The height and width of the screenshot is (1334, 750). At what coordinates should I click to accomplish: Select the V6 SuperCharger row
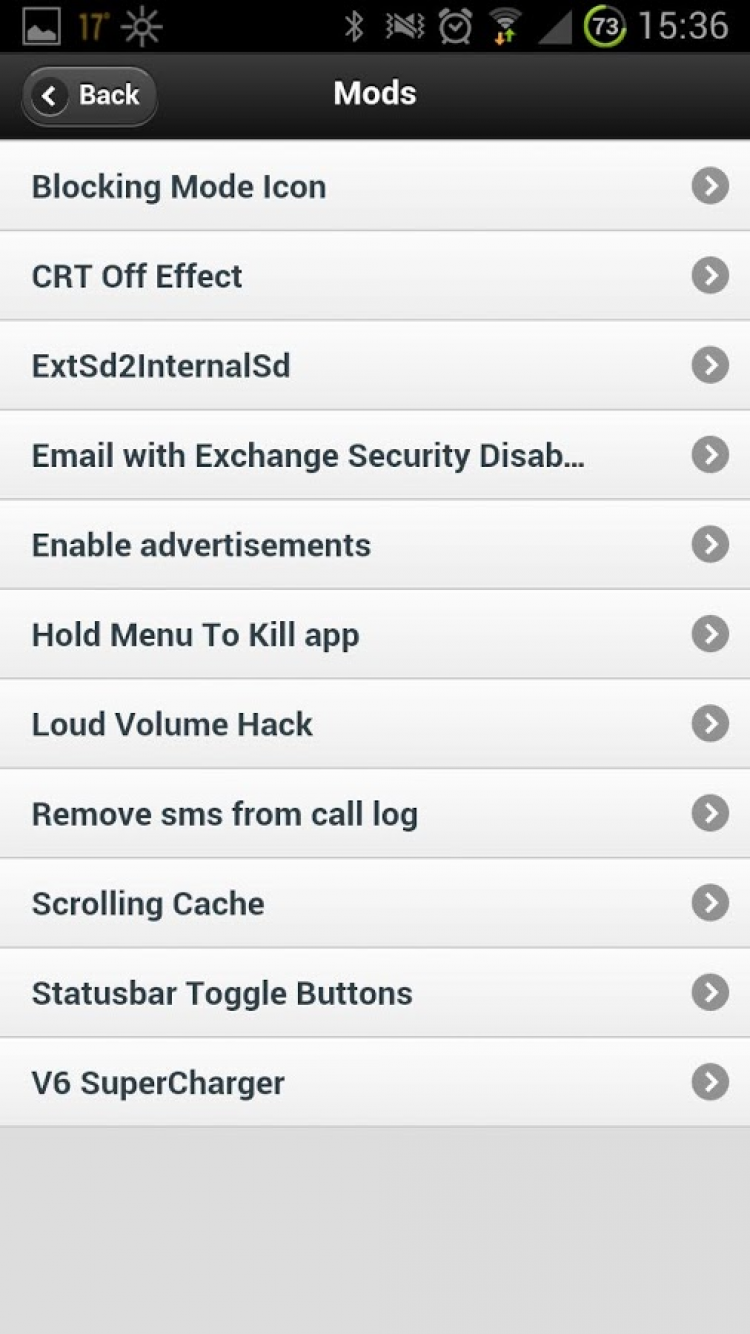(375, 1083)
